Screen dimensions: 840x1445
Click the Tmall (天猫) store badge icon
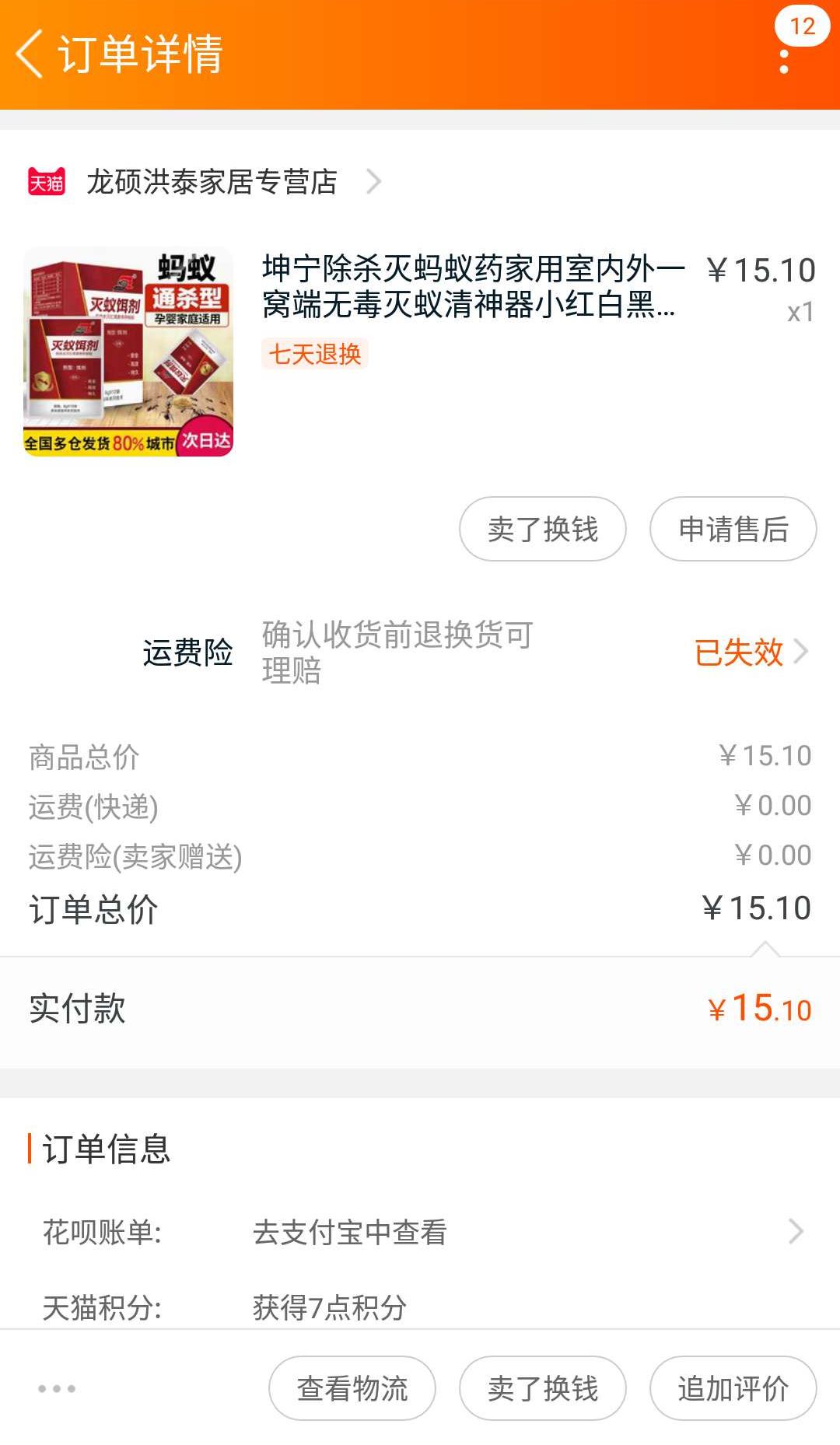[x=48, y=182]
